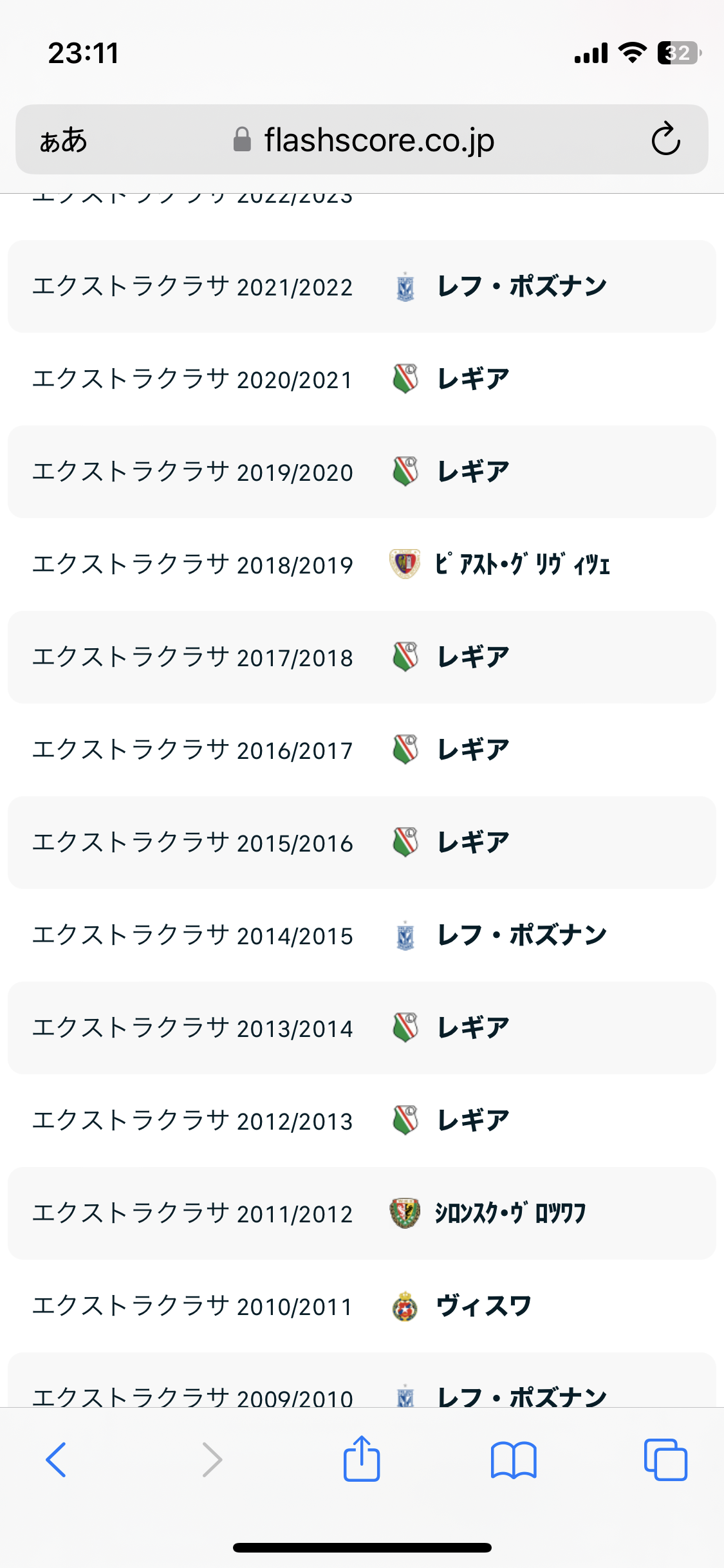The width and height of the screenshot is (724, 1568).
Task: Select the エクストラクラサ 2012/2013 season
Action: click(x=192, y=1121)
